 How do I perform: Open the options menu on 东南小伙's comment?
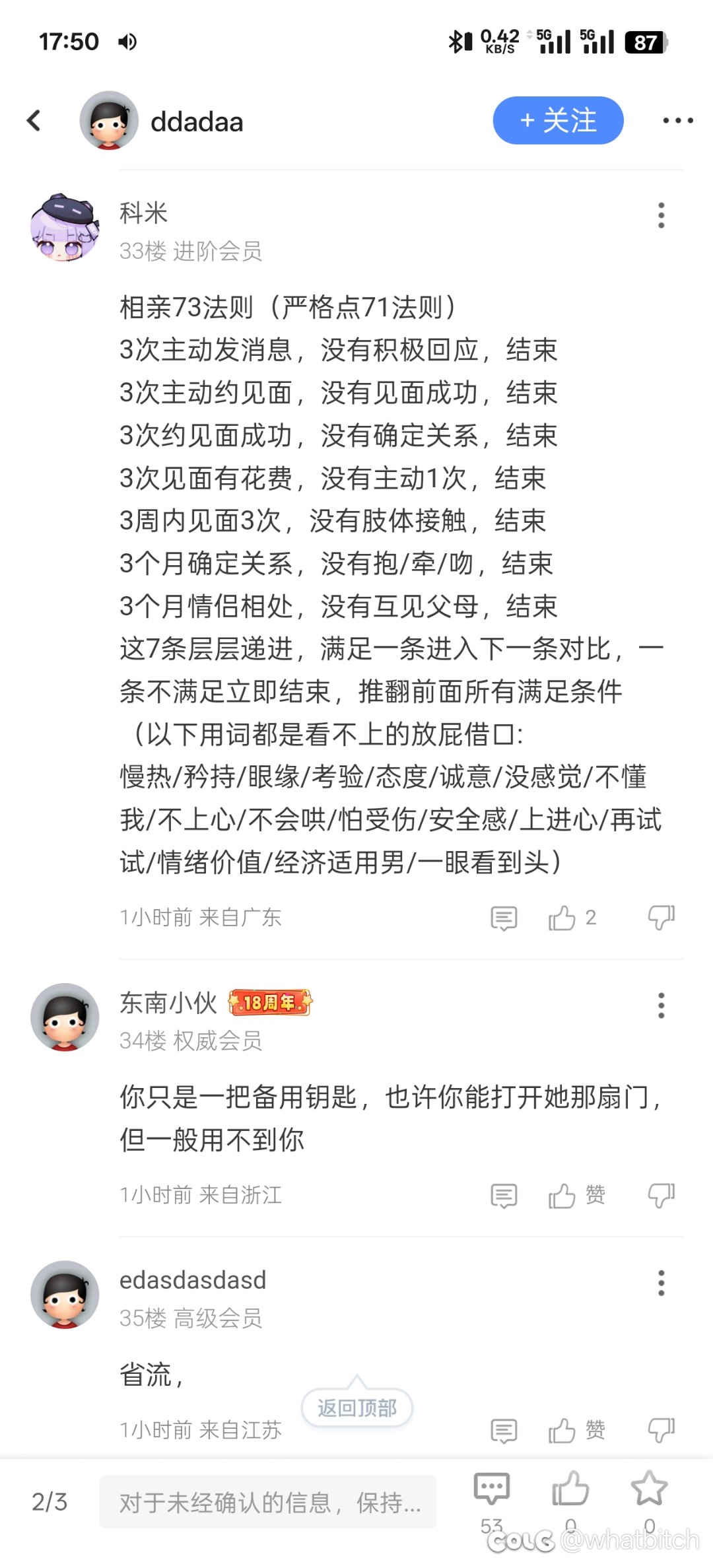click(x=661, y=1006)
